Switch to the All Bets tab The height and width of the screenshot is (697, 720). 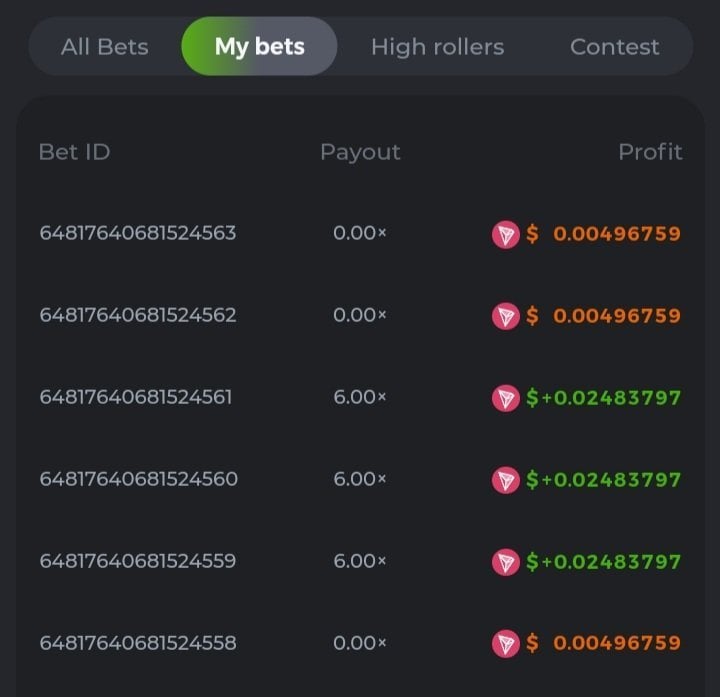pos(104,47)
